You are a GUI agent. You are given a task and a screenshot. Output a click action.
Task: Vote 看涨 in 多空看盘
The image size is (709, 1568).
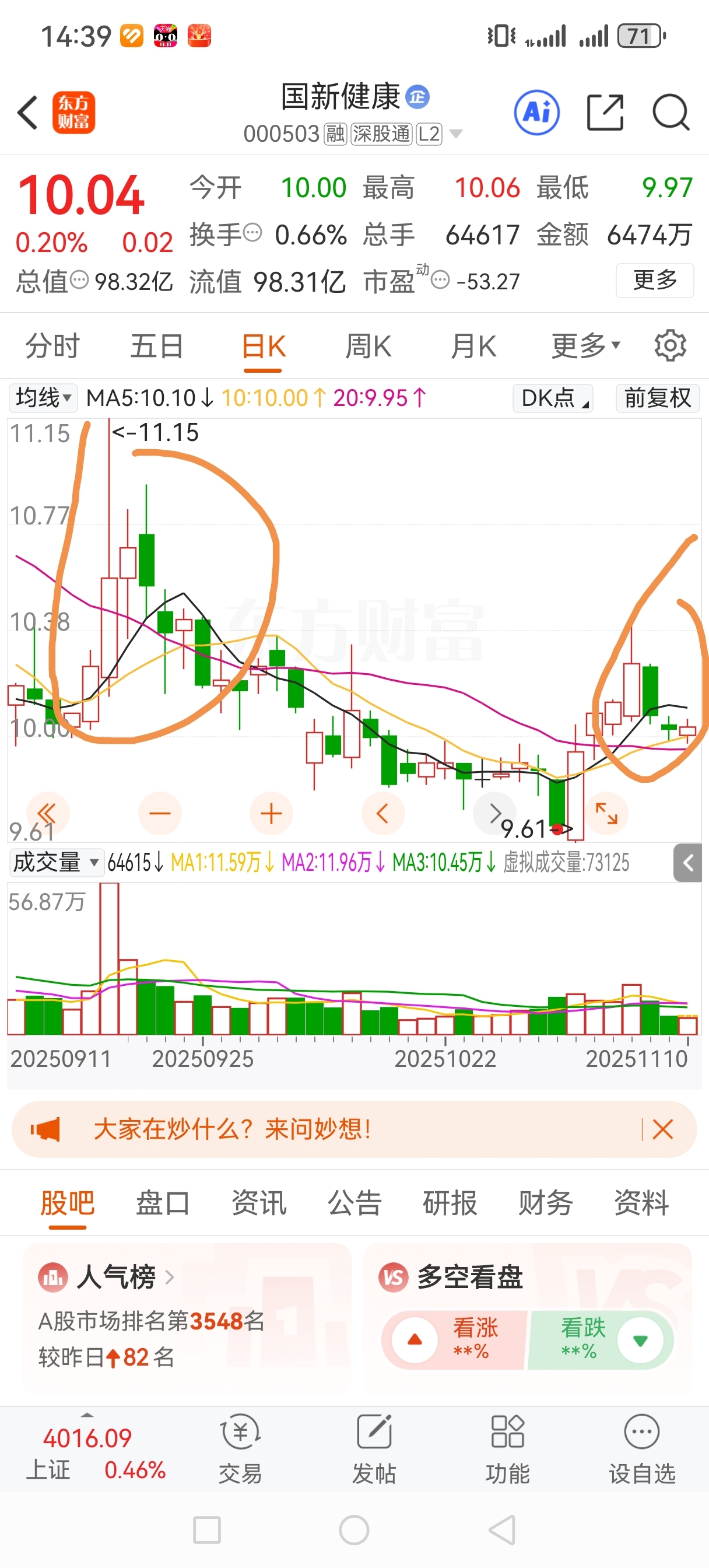pos(454,1339)
